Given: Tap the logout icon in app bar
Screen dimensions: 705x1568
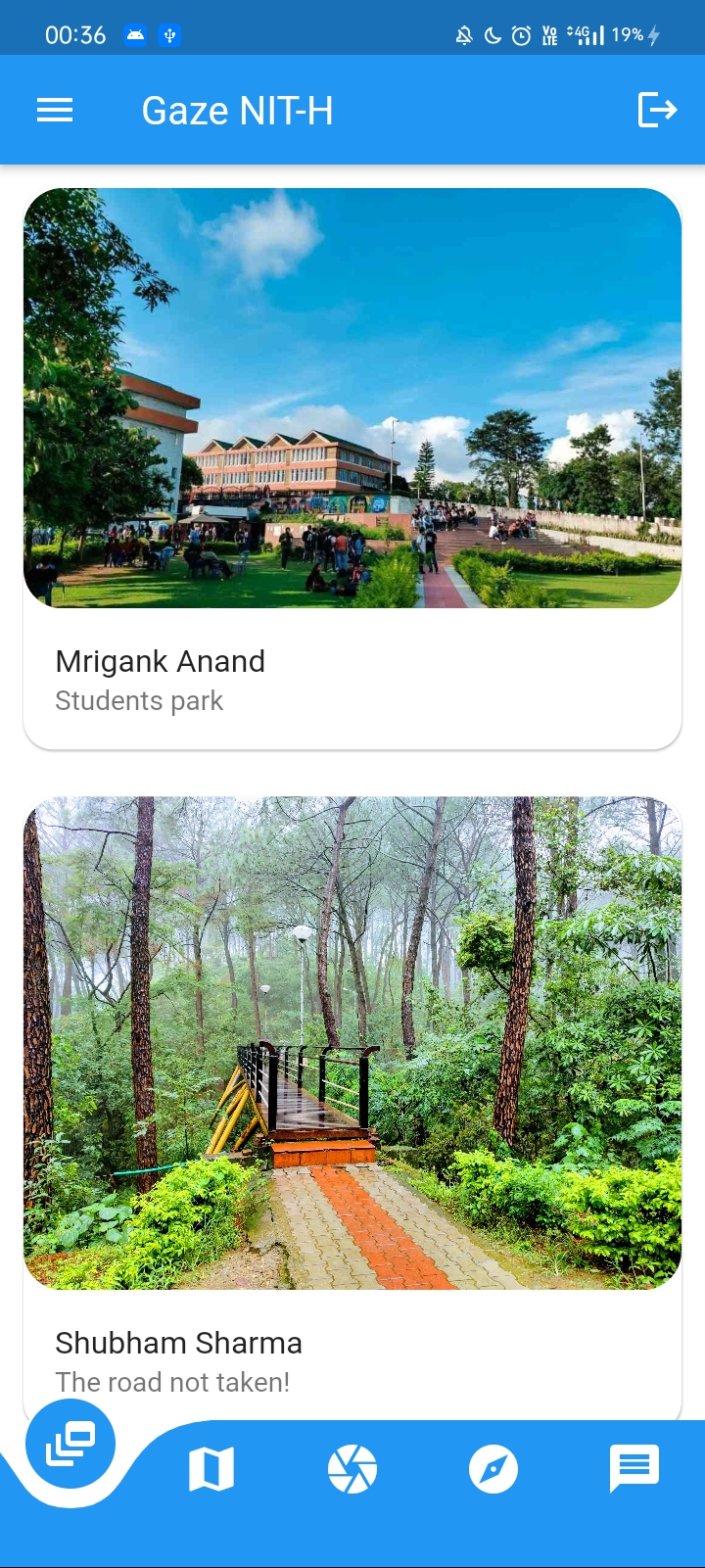Looking at the screenshot, I should [657, 110].
